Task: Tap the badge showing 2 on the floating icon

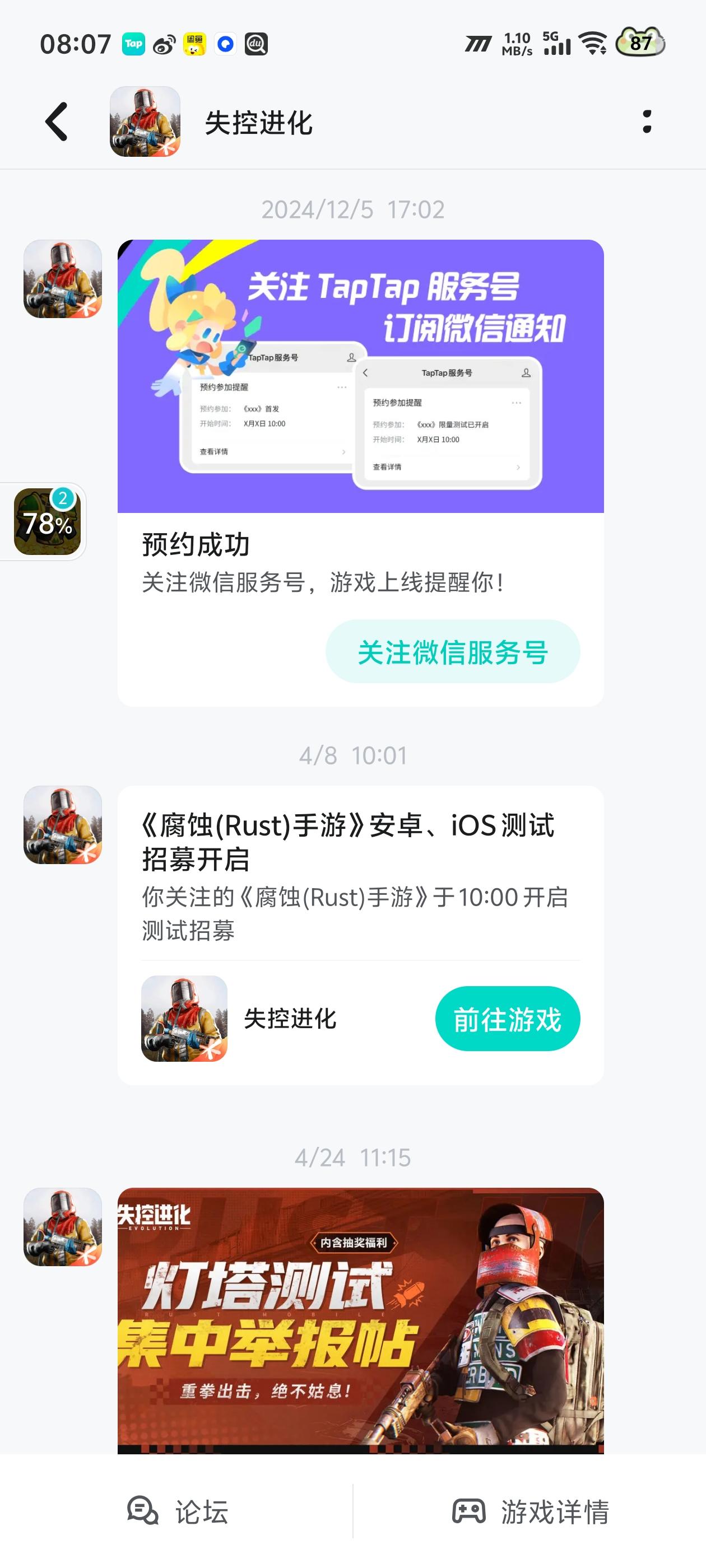Action: (x=62, y=499)
